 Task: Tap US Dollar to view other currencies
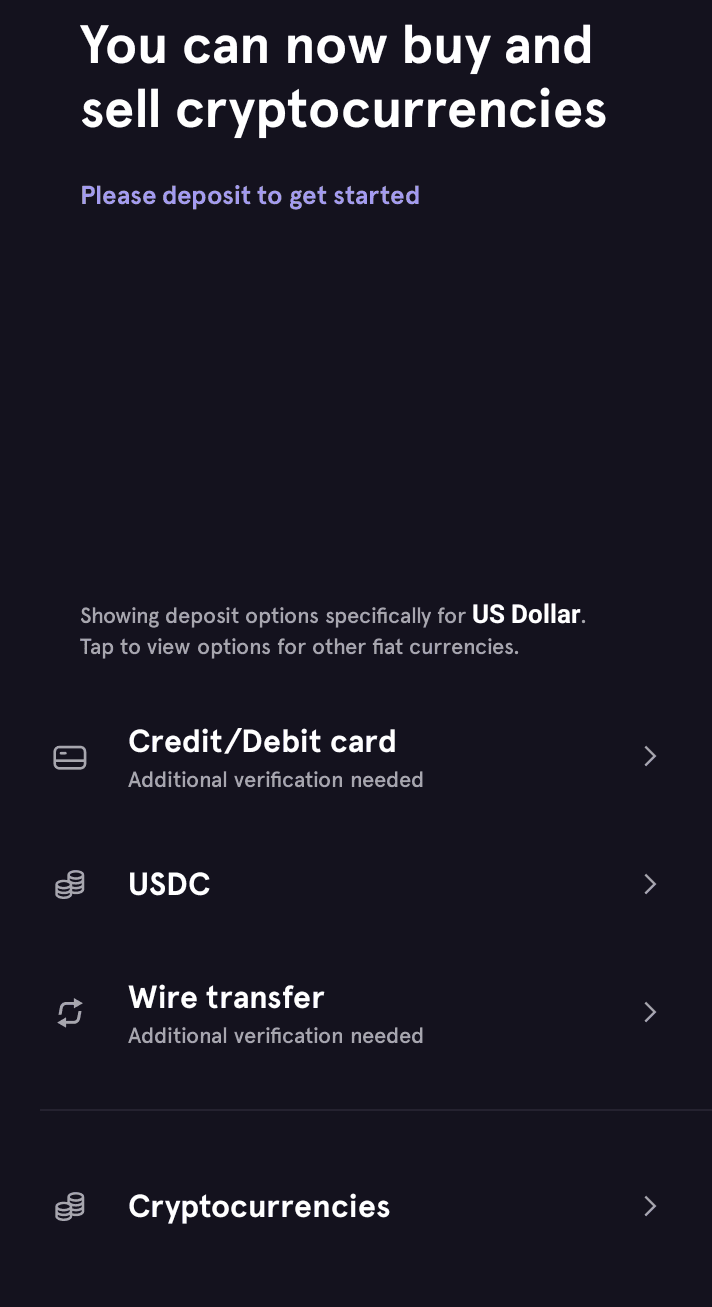point(526,614)
